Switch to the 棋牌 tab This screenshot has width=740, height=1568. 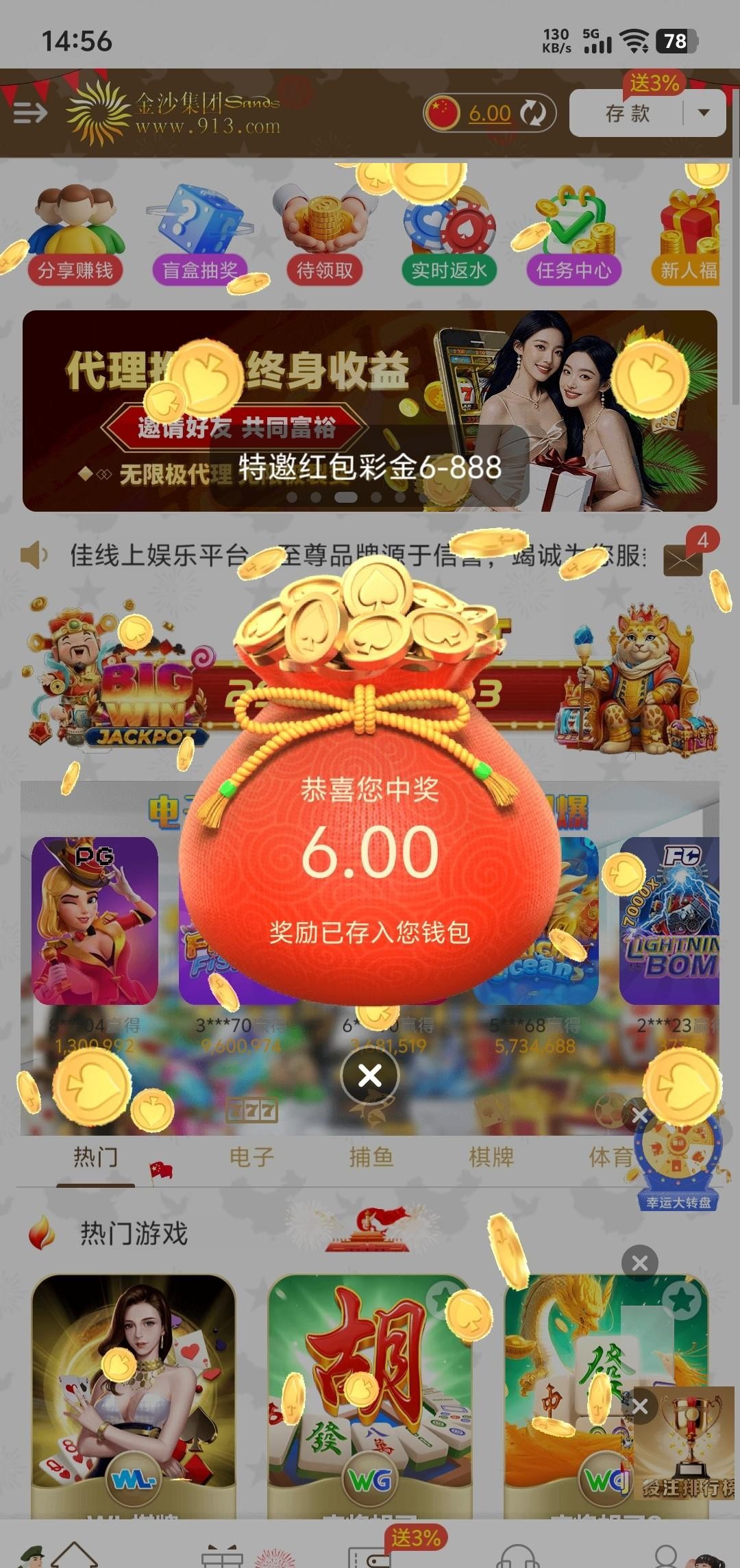[x=491, y=1158]
